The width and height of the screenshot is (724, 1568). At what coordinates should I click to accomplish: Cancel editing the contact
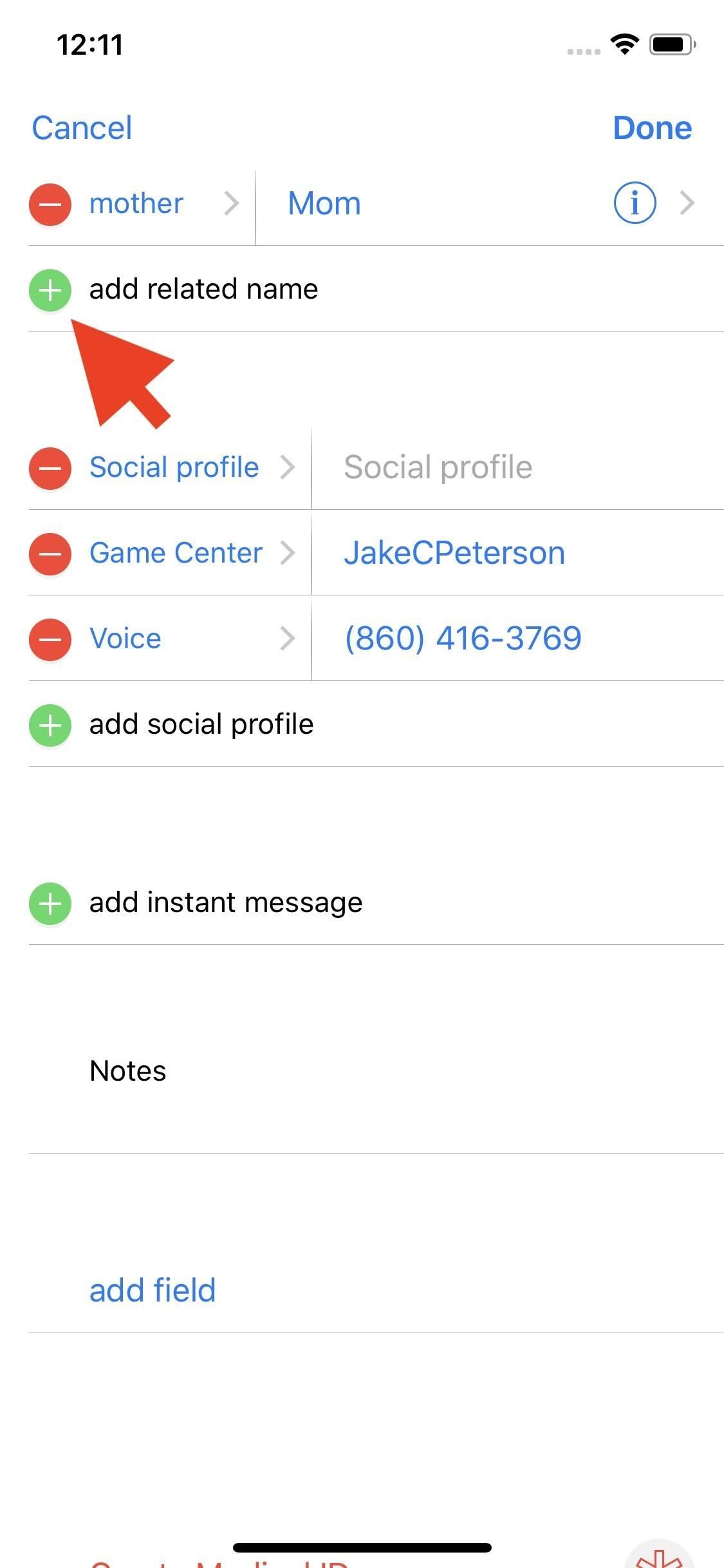(82, 128)
